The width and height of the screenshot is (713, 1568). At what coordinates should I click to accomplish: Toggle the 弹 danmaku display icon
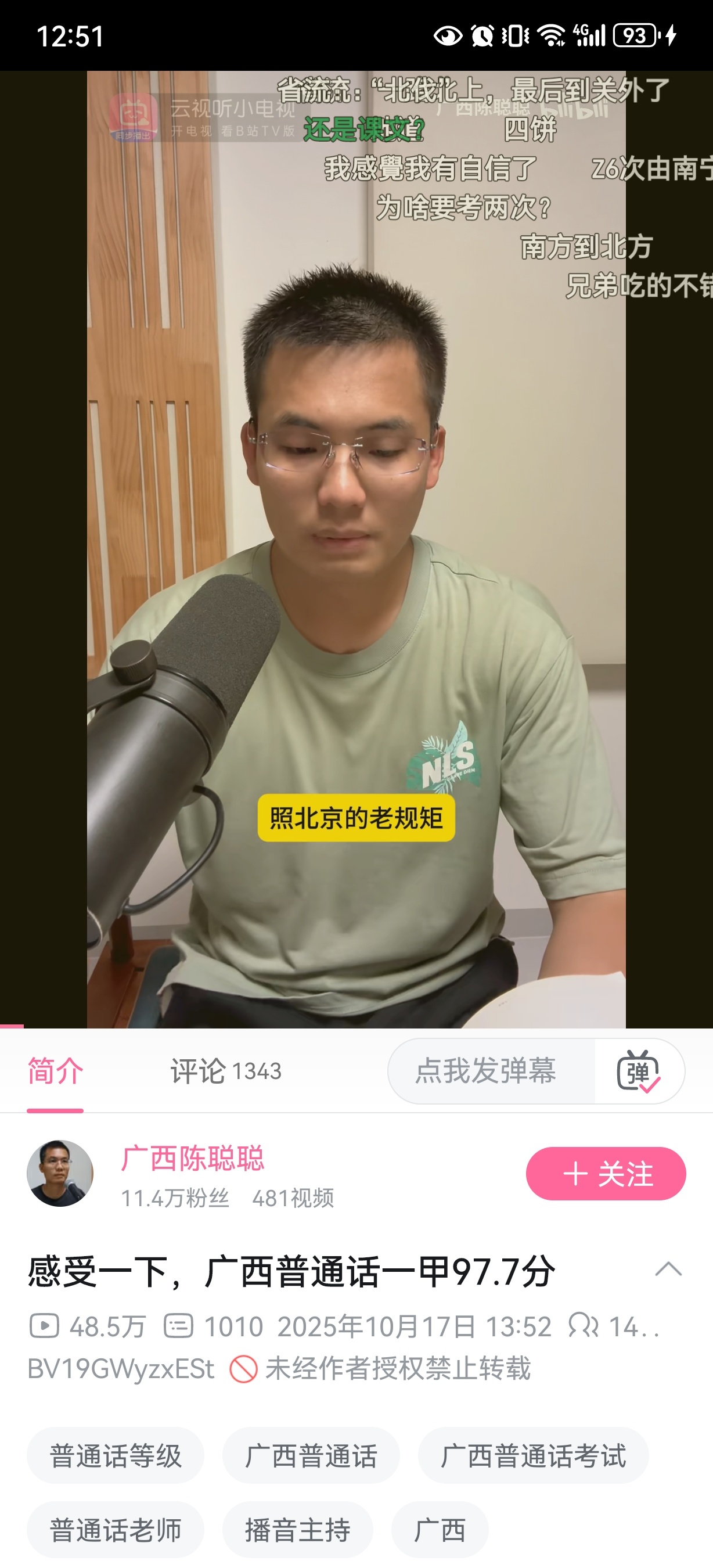coord(638,1071)
